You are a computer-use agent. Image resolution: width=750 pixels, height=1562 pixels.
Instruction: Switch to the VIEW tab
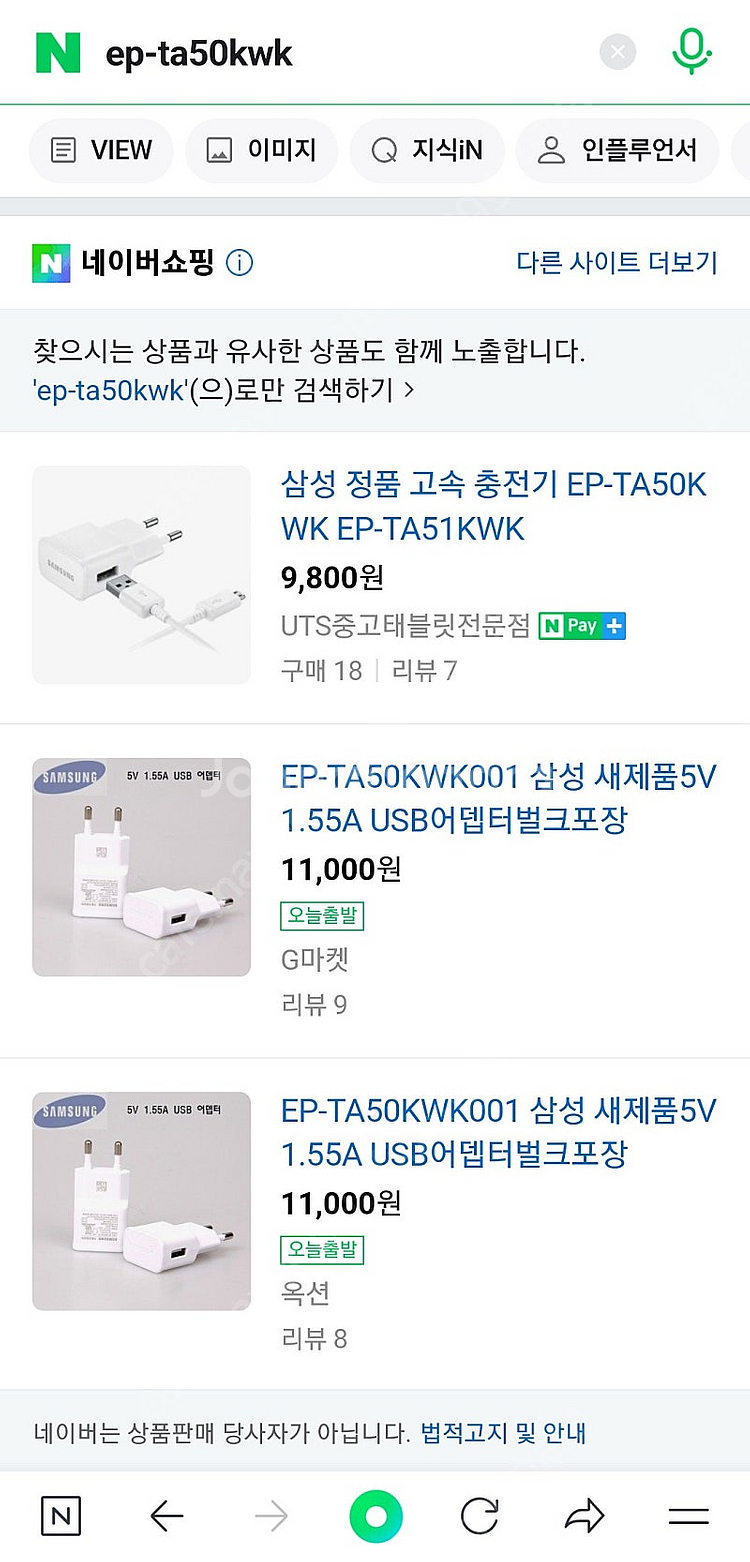101,150
